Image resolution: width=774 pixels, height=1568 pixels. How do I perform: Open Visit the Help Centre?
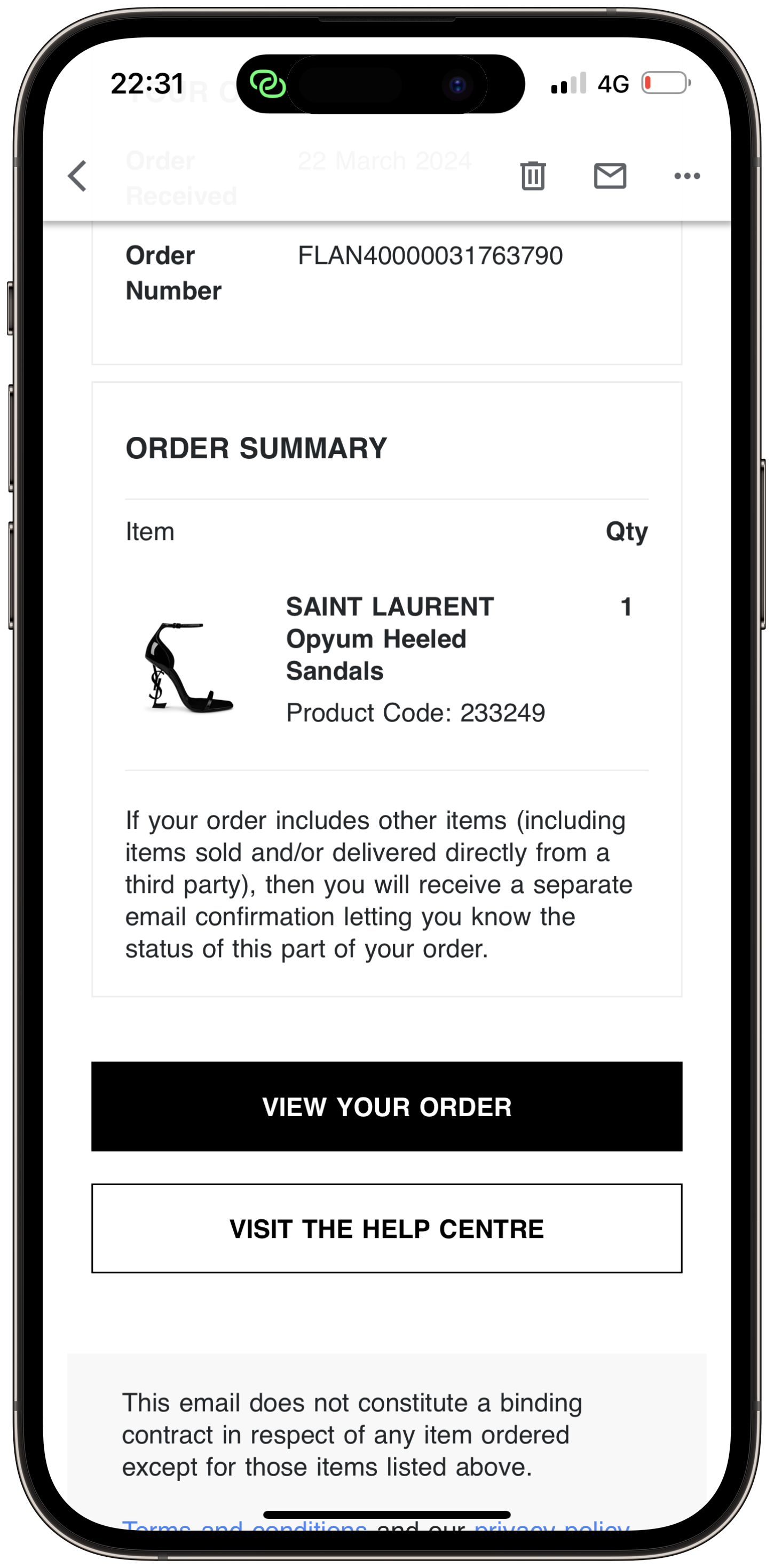tap(386, 1228)
